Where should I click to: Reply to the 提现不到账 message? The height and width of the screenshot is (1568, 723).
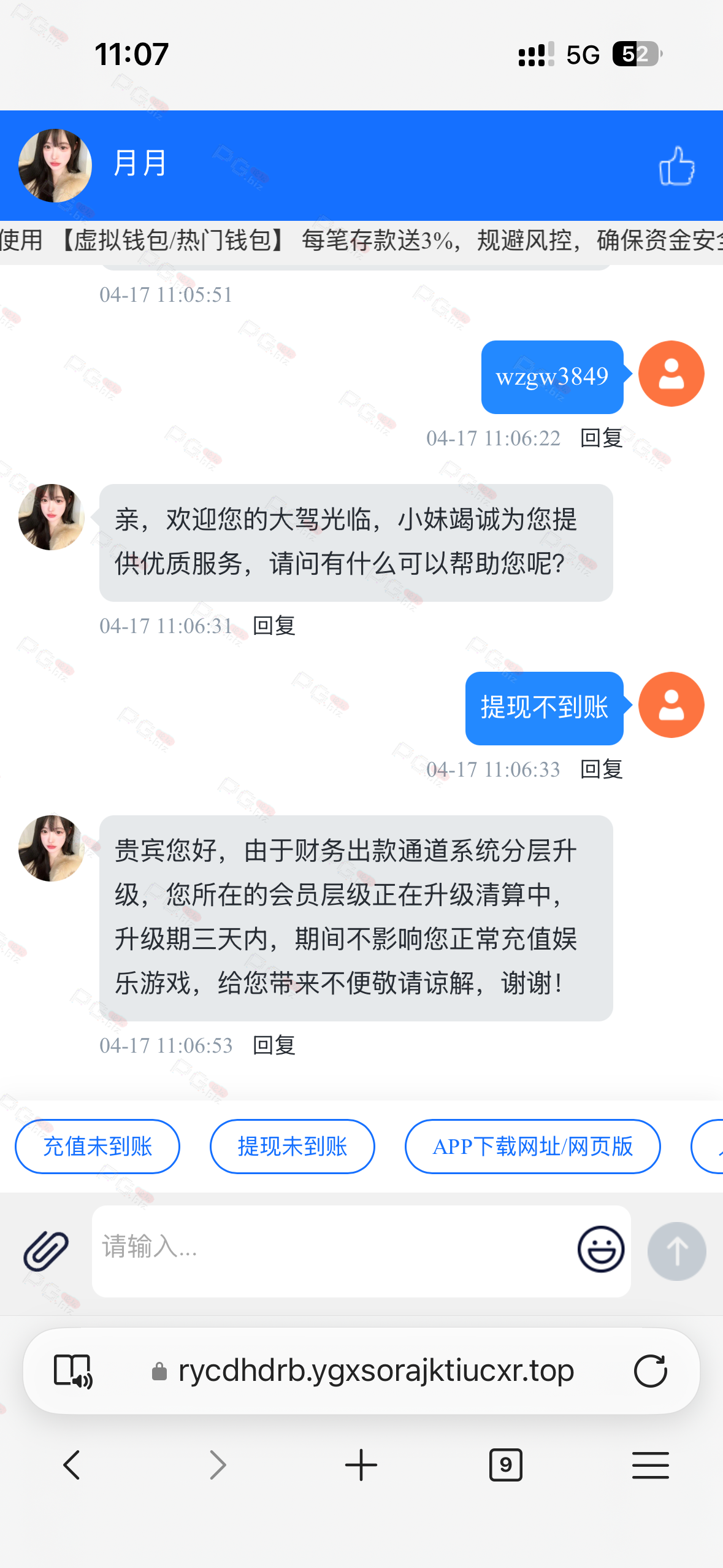(602, 769)
